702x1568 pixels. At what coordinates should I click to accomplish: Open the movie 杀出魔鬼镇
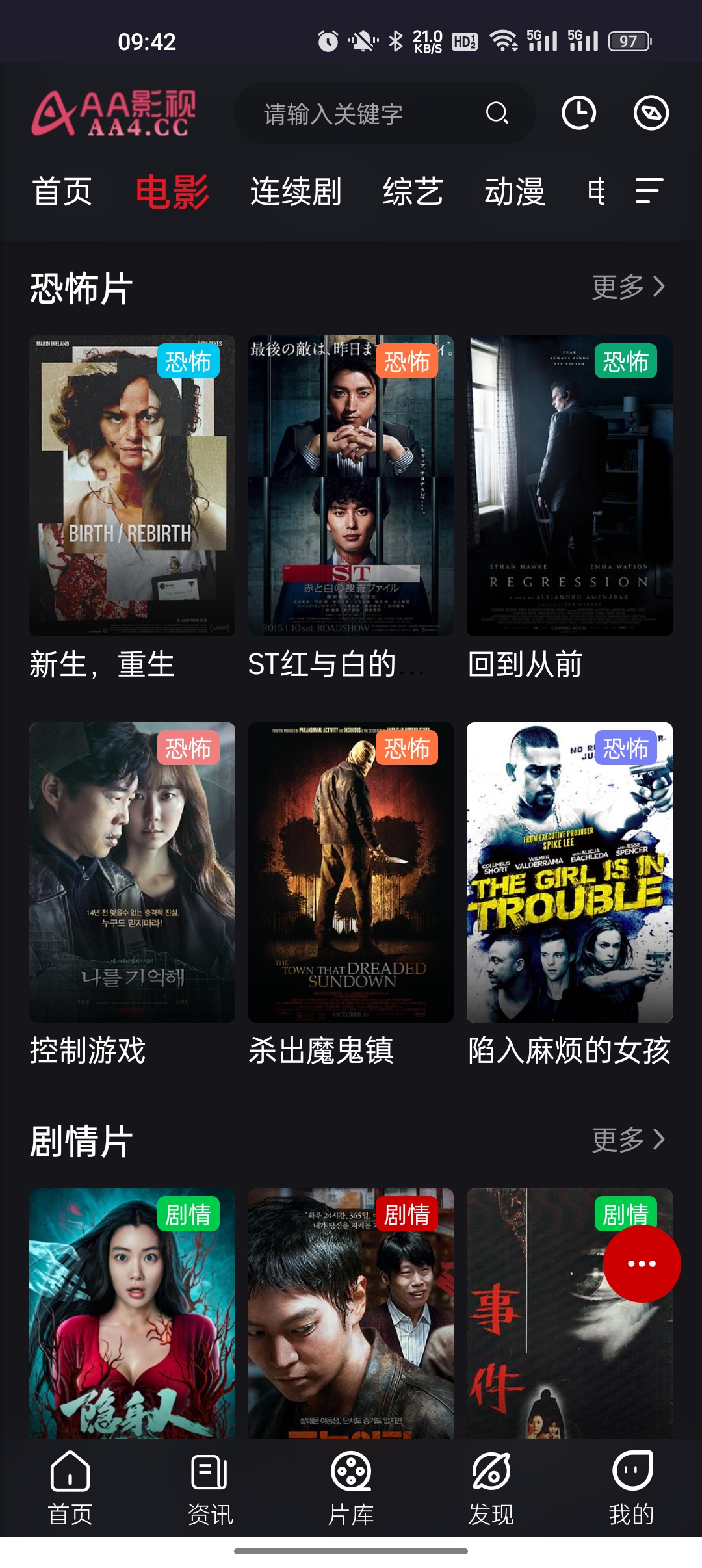pyautogui.click(x=350, y=872)
